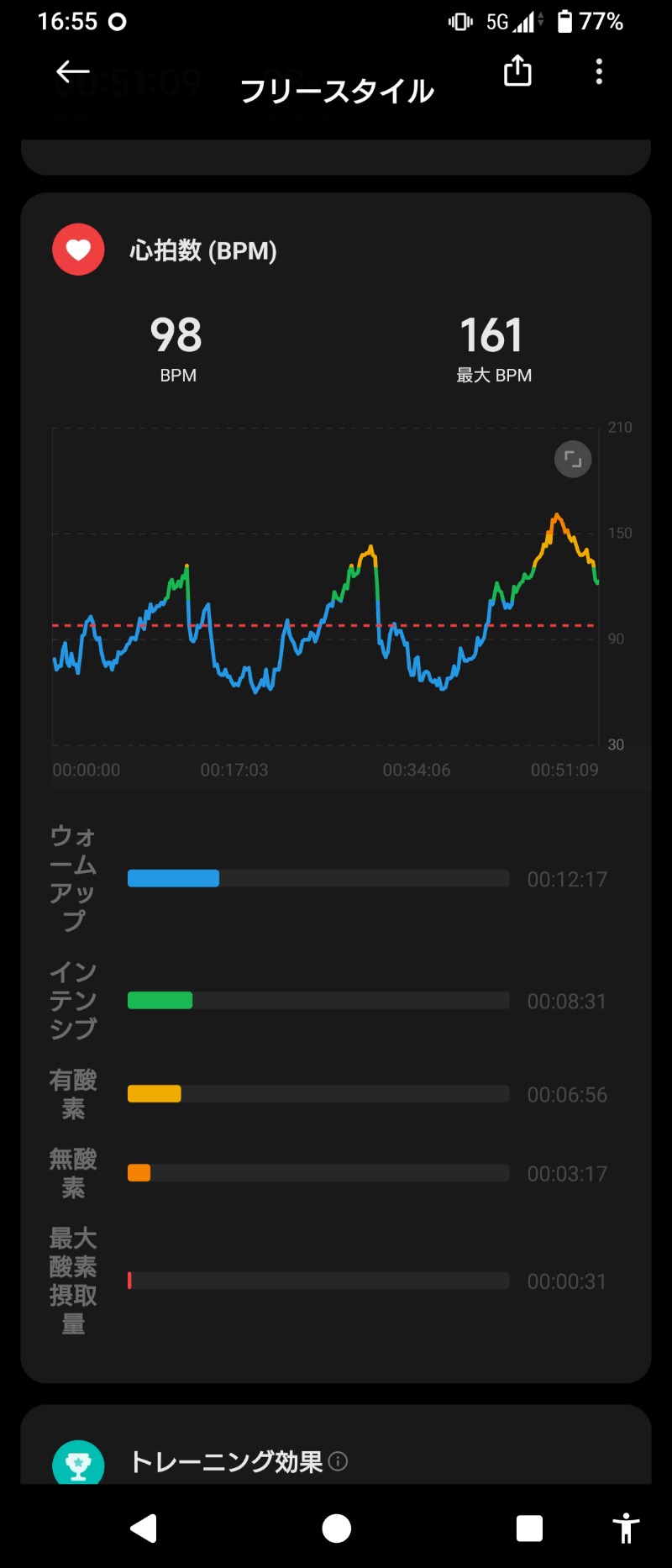Open the training effect info icon
Screen dimensions: 672x1568
click(x=339, y=1461)
